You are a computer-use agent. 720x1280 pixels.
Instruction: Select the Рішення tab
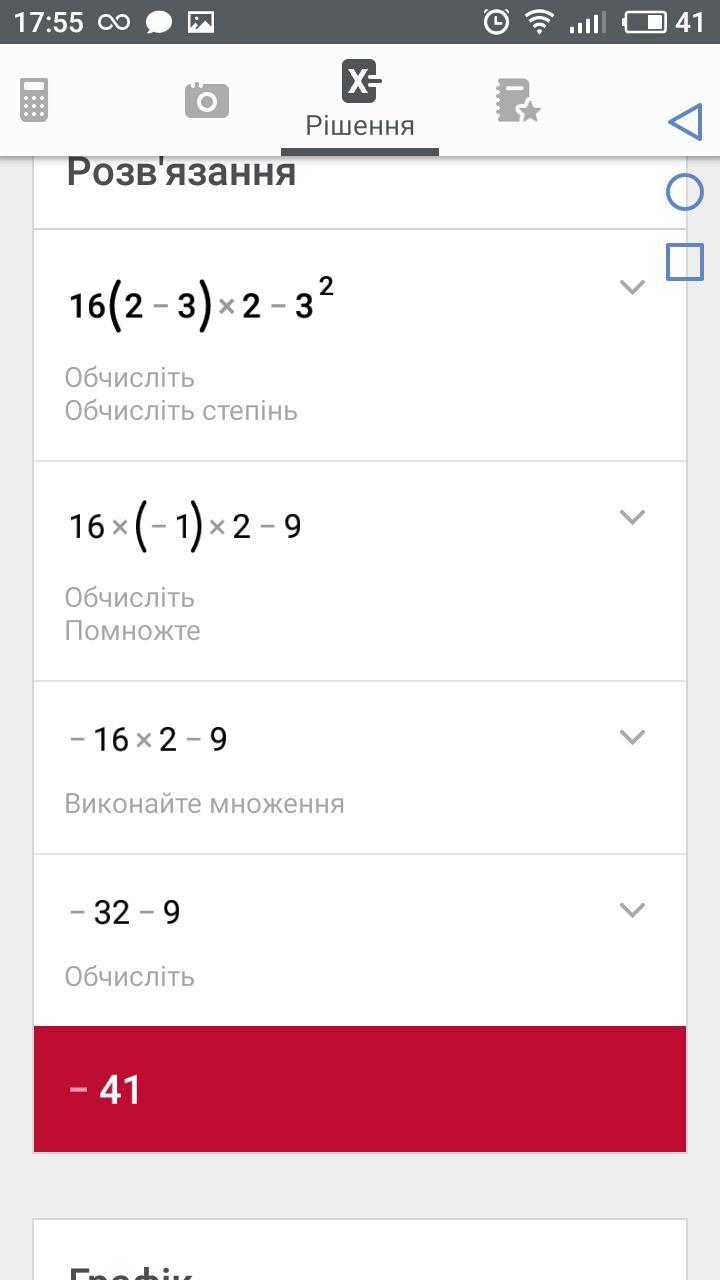(360, 100)
